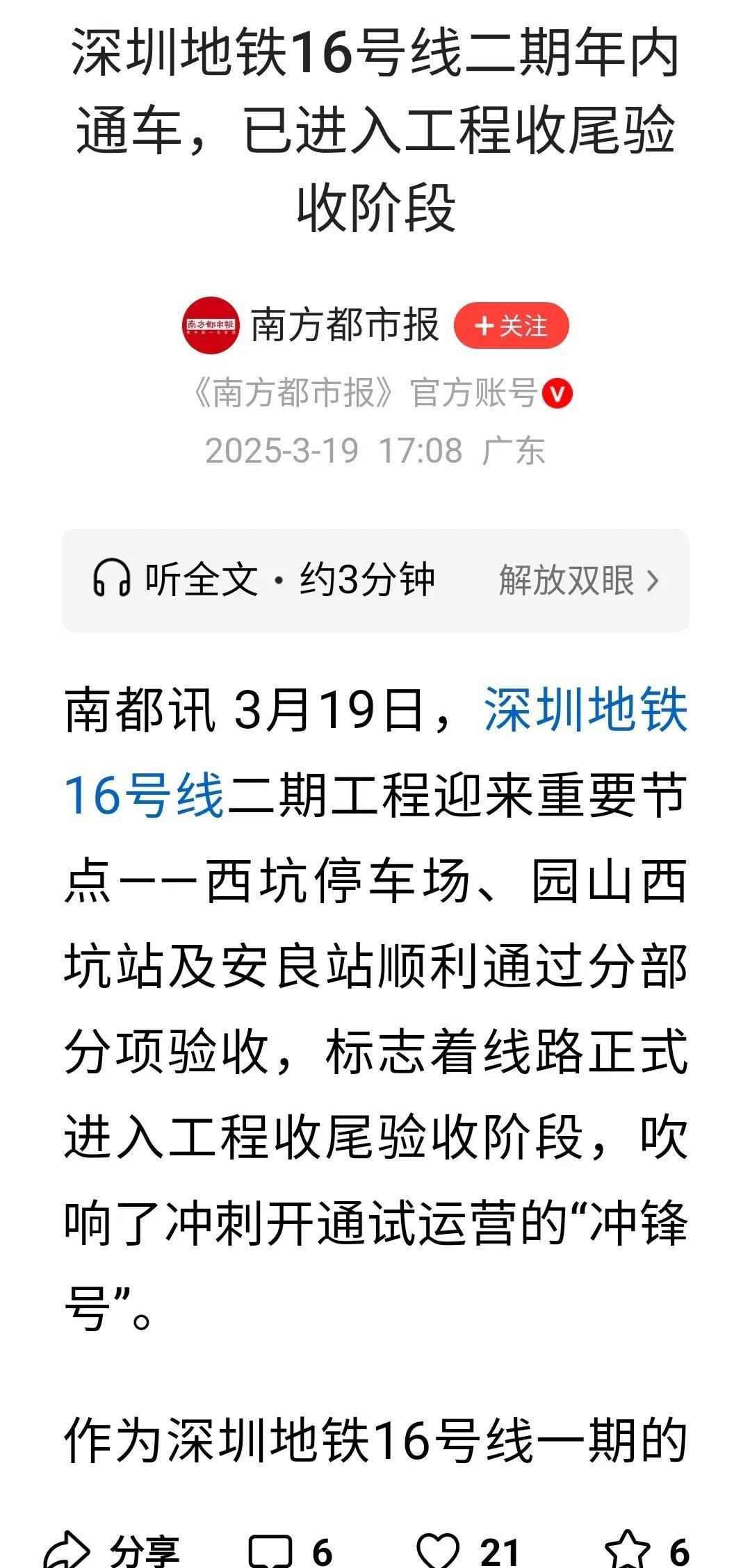Open the 深圳地铁16号线 blue link

coord(375,752)
